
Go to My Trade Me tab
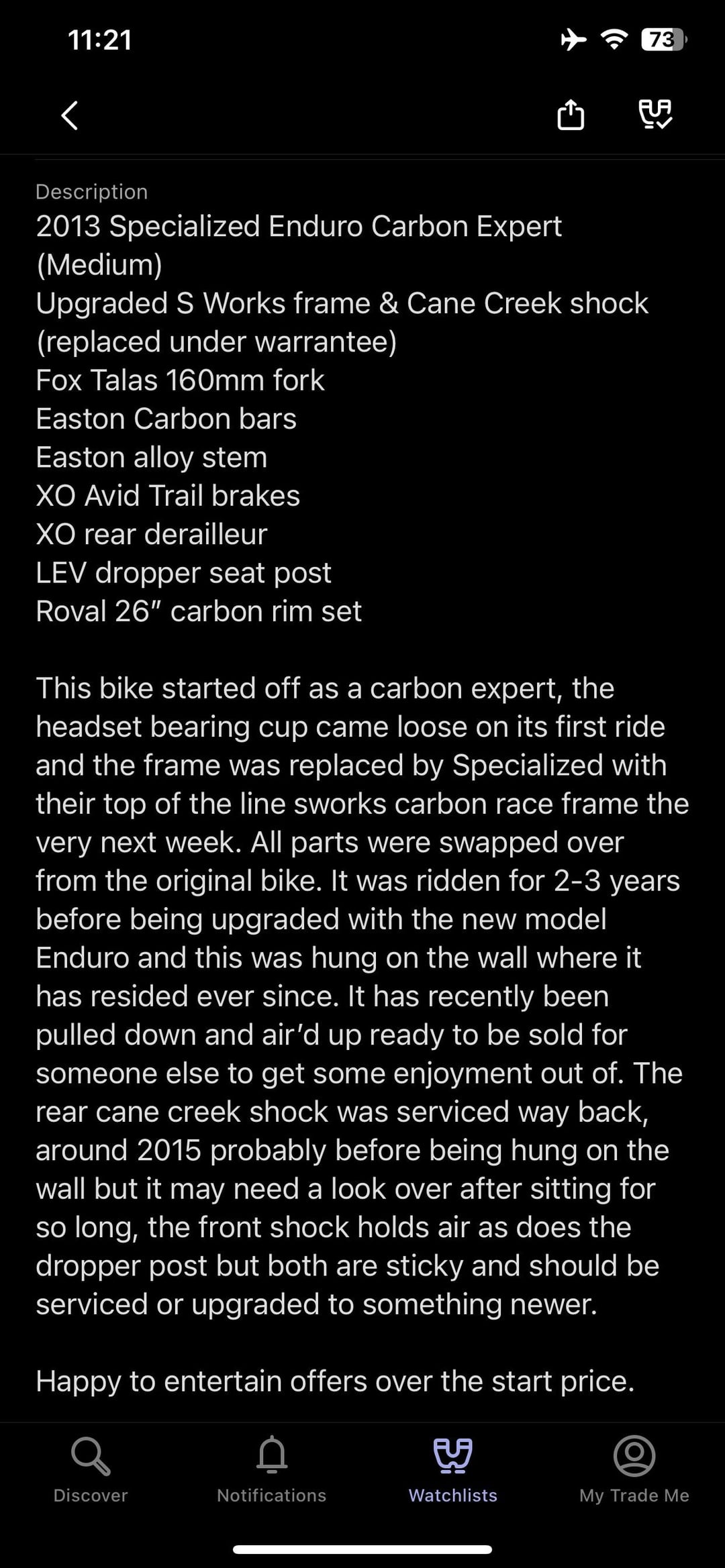coord(634,1469)
